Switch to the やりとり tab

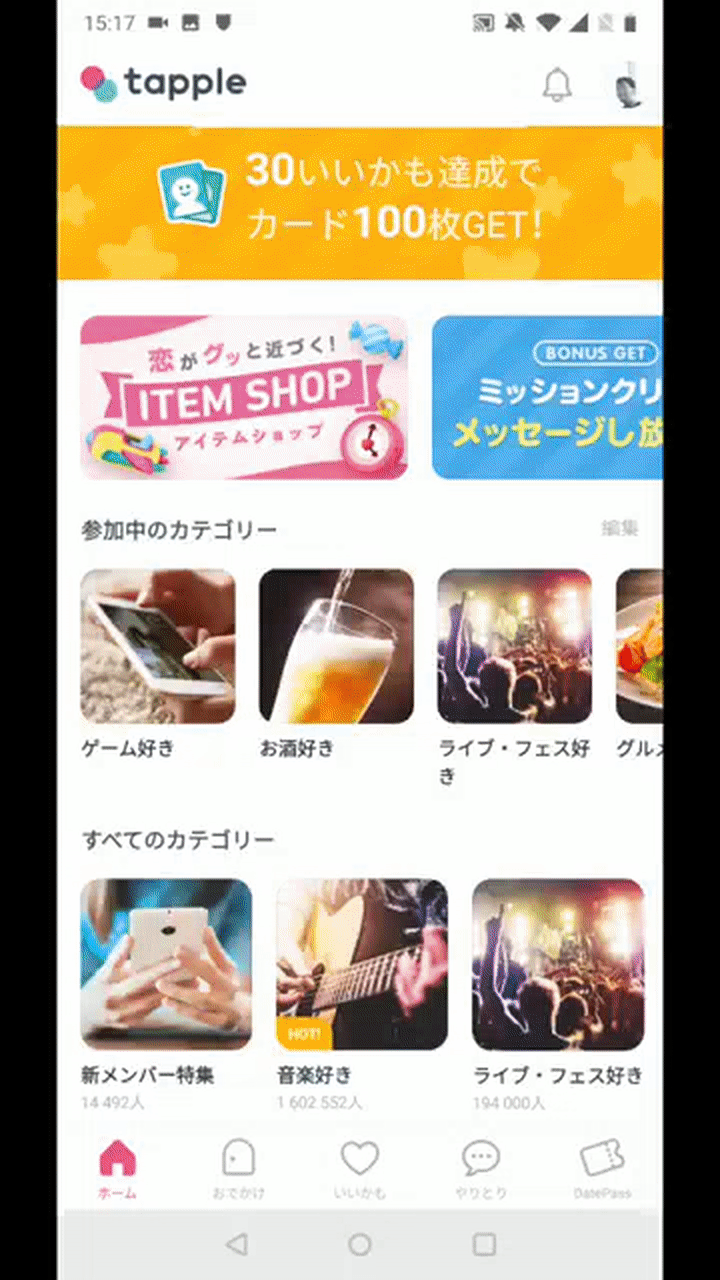[481, 1169]
